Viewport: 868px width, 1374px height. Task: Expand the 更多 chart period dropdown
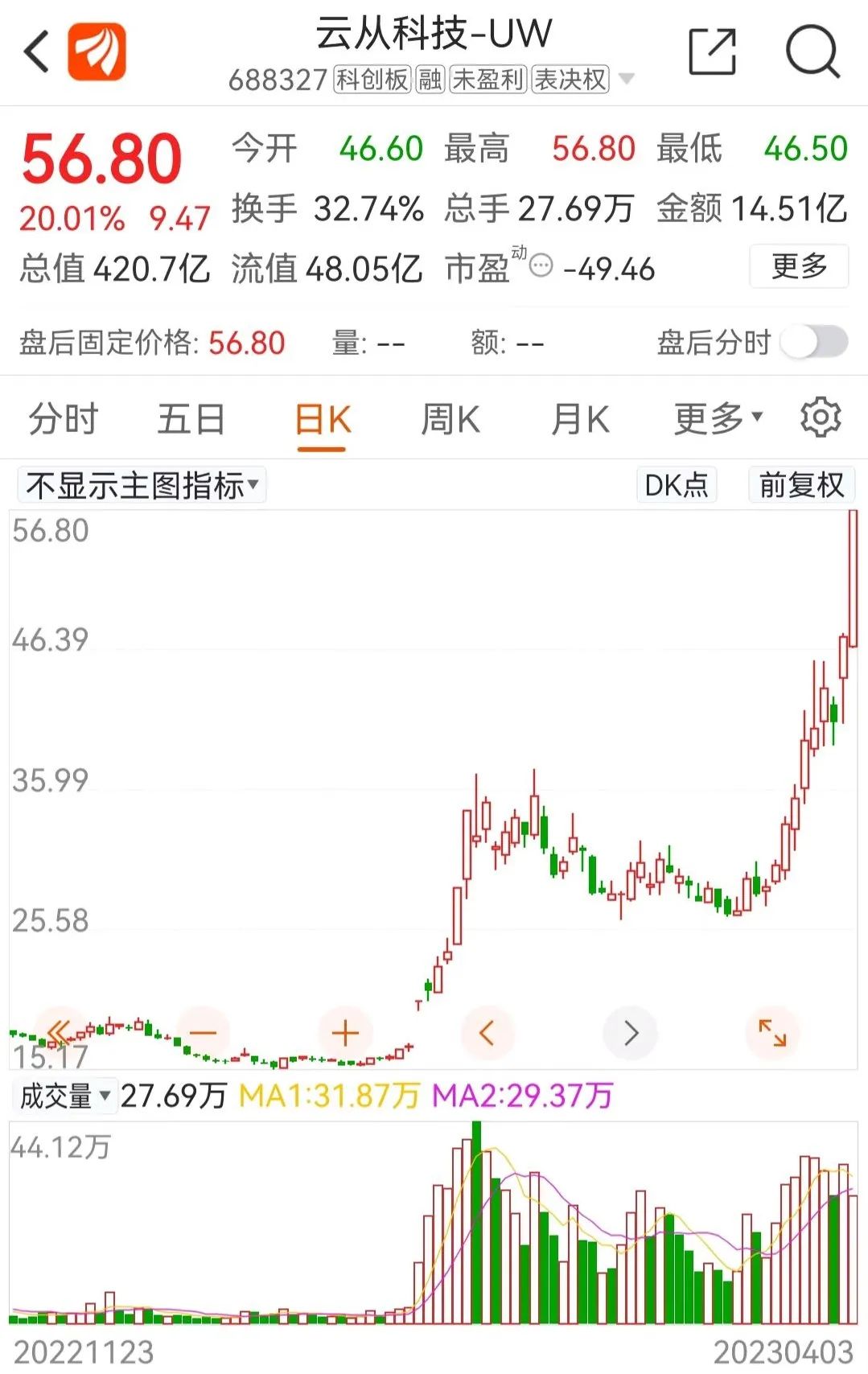(x=718, y=418)
